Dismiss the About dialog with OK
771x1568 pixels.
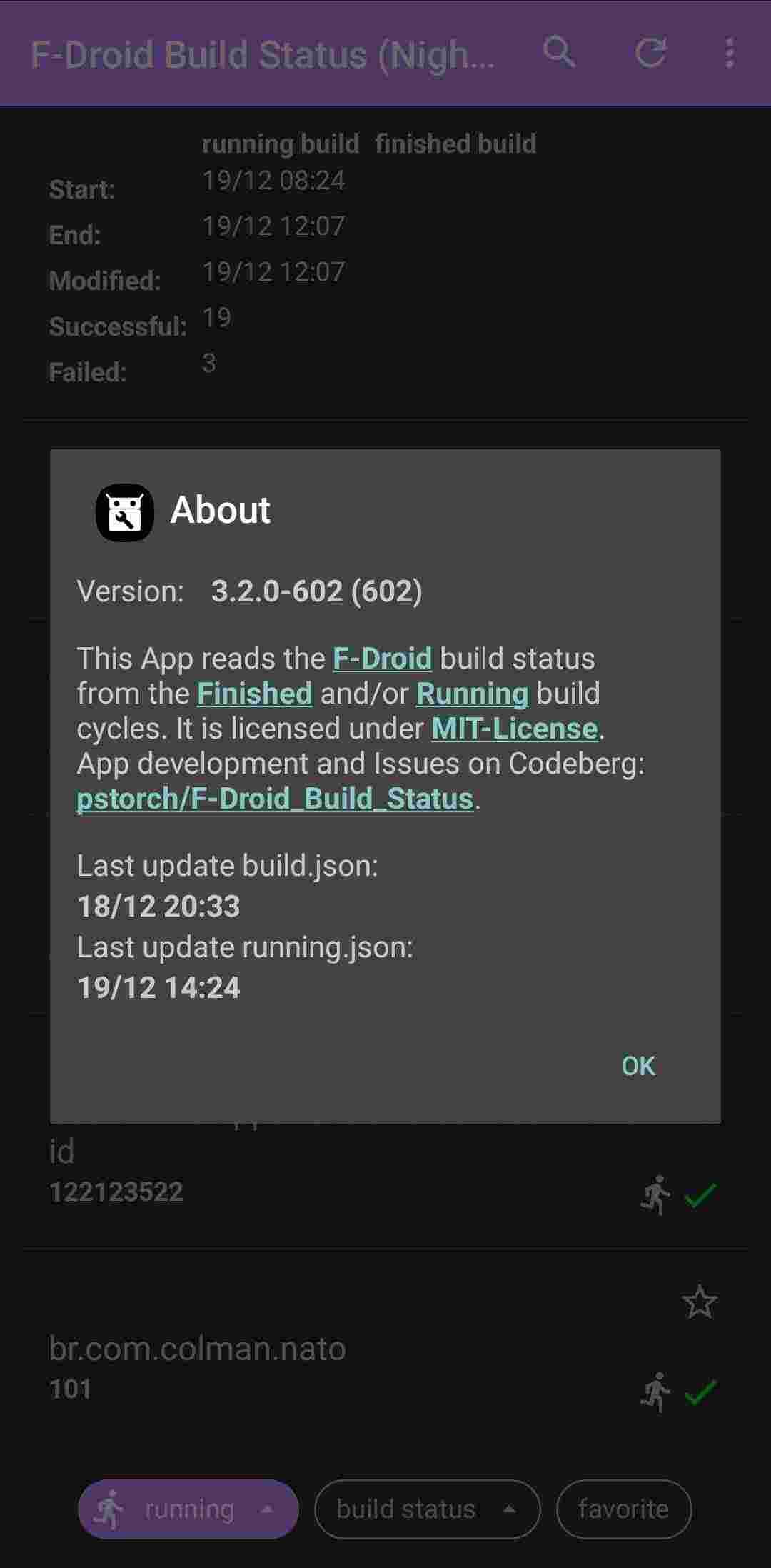(x=638, y=1065)
